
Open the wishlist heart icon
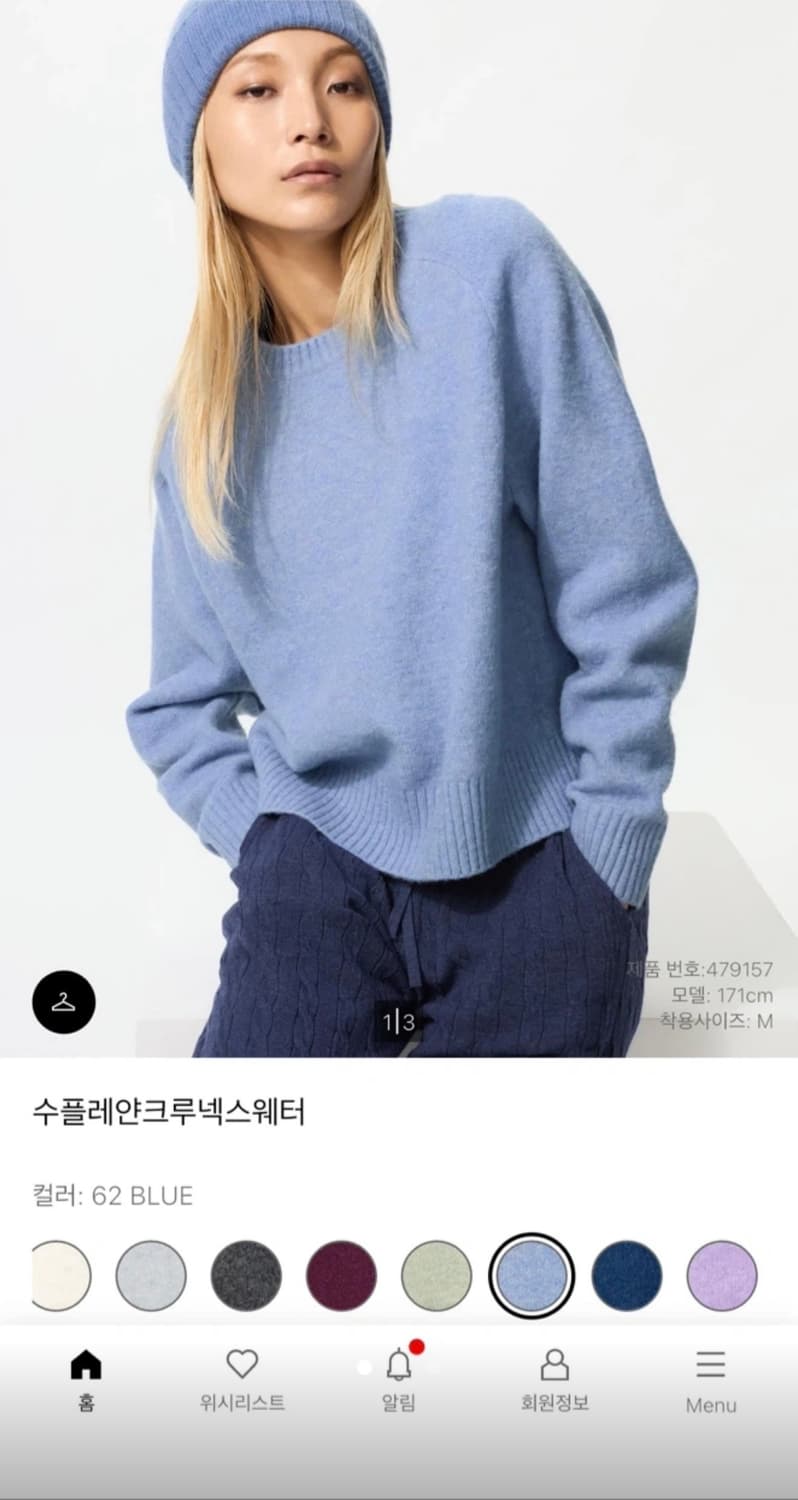(x=240, y=1363)
